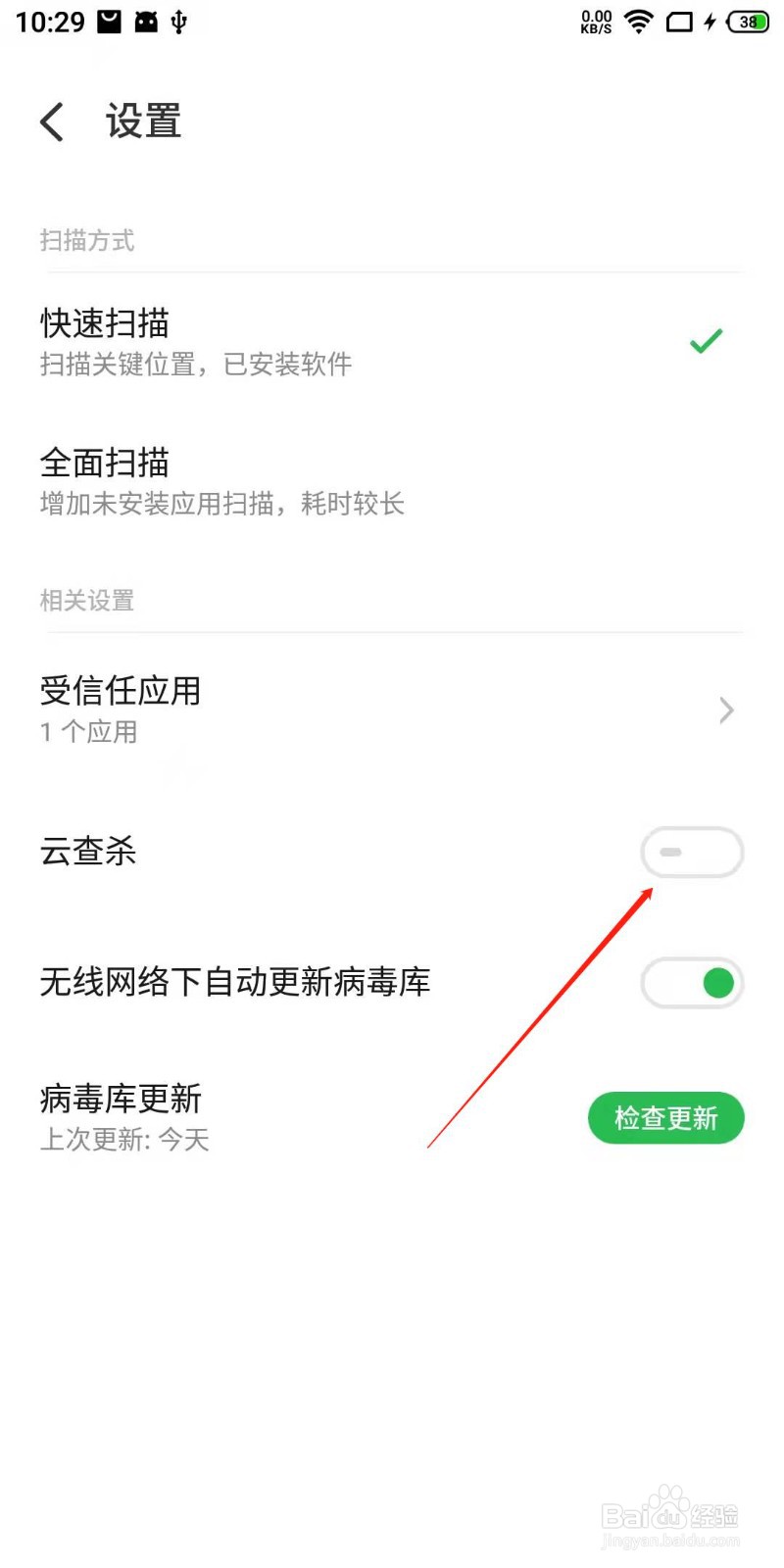Expand 受信任应用 using the right chevron

(725, 710)
